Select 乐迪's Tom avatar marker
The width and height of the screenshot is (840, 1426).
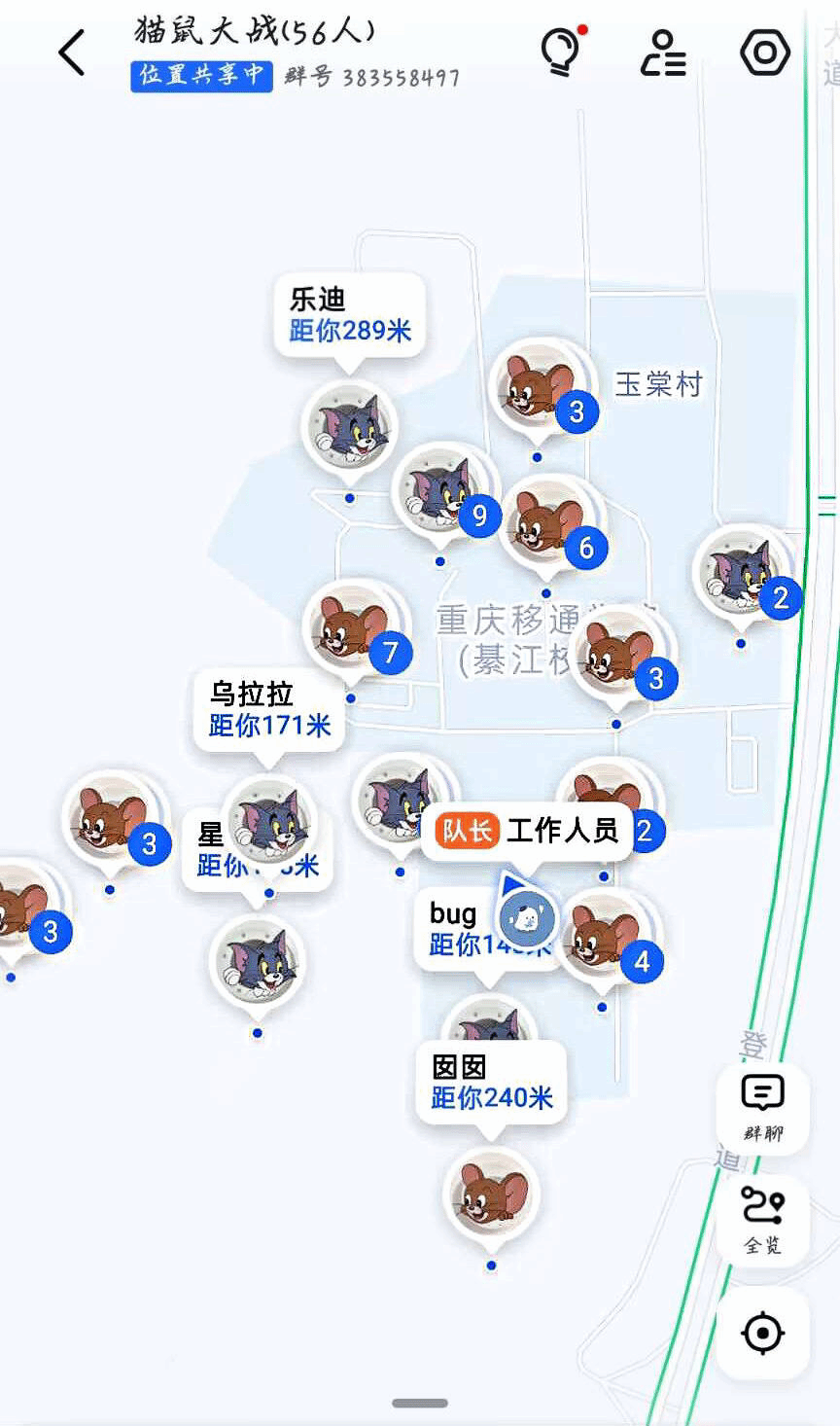[349, 428]
